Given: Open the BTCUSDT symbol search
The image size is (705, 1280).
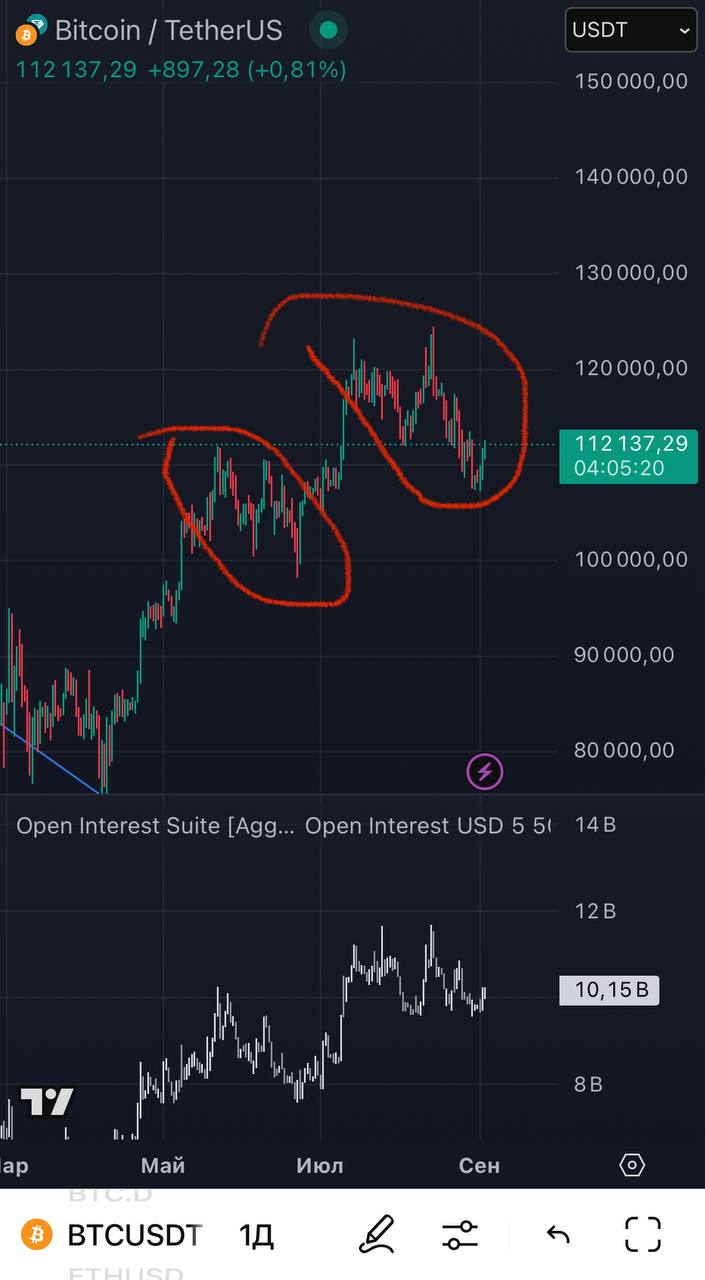Looking at the screenshot, I should (x=133, y=1235).
